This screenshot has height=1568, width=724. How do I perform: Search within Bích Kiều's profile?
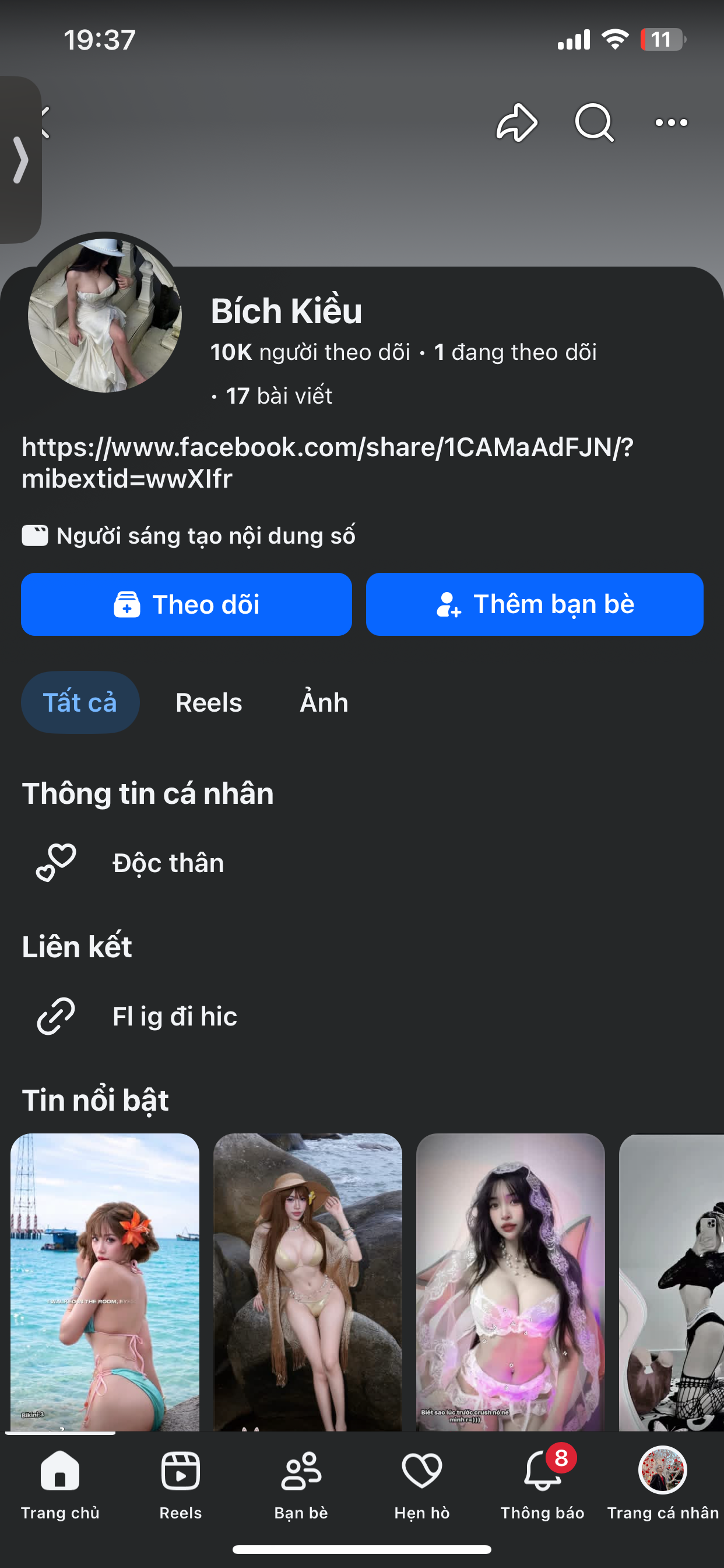(x=595, y=123)
